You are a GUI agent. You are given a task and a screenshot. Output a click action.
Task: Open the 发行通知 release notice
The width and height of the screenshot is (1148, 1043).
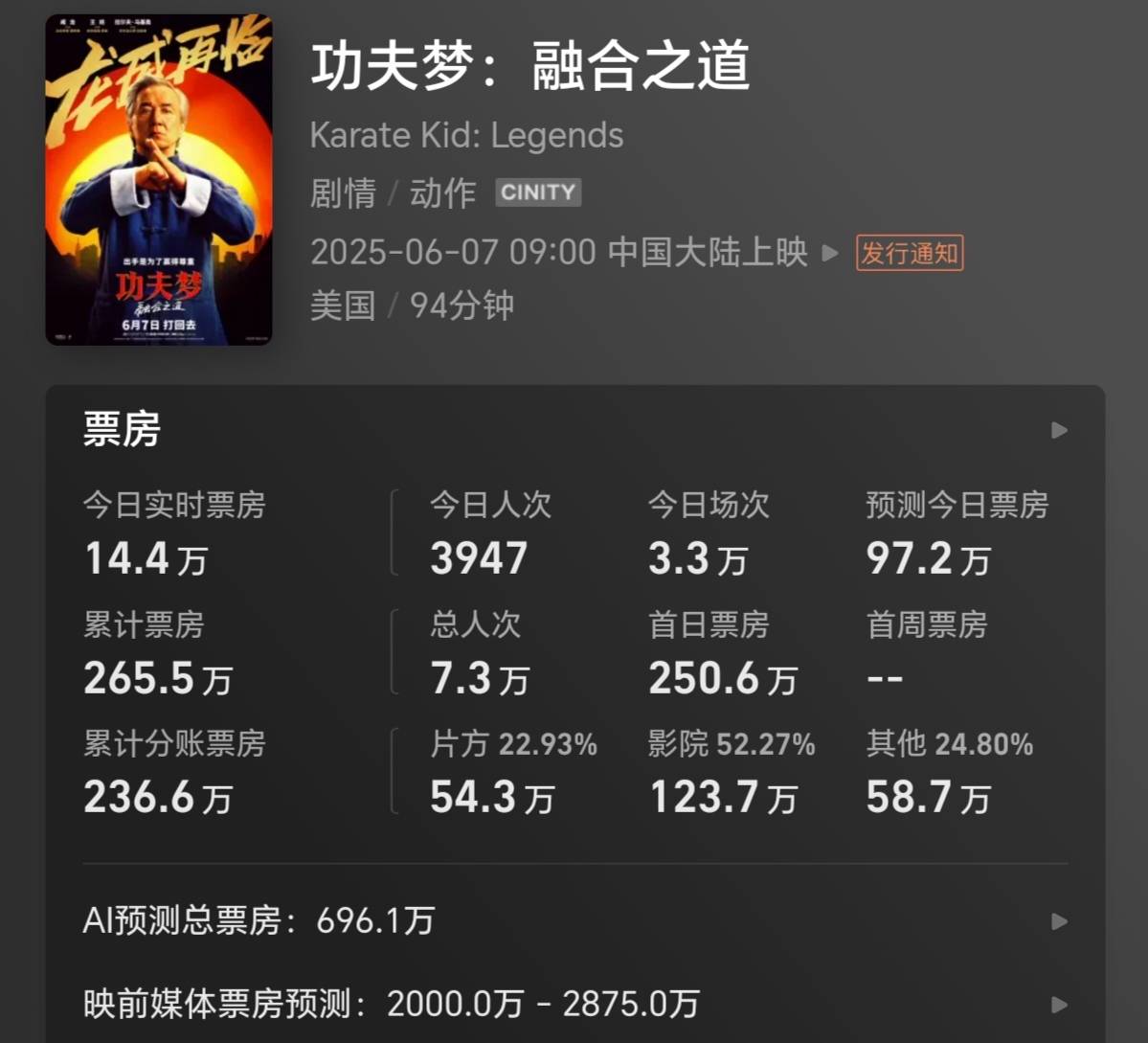point(909,253)
